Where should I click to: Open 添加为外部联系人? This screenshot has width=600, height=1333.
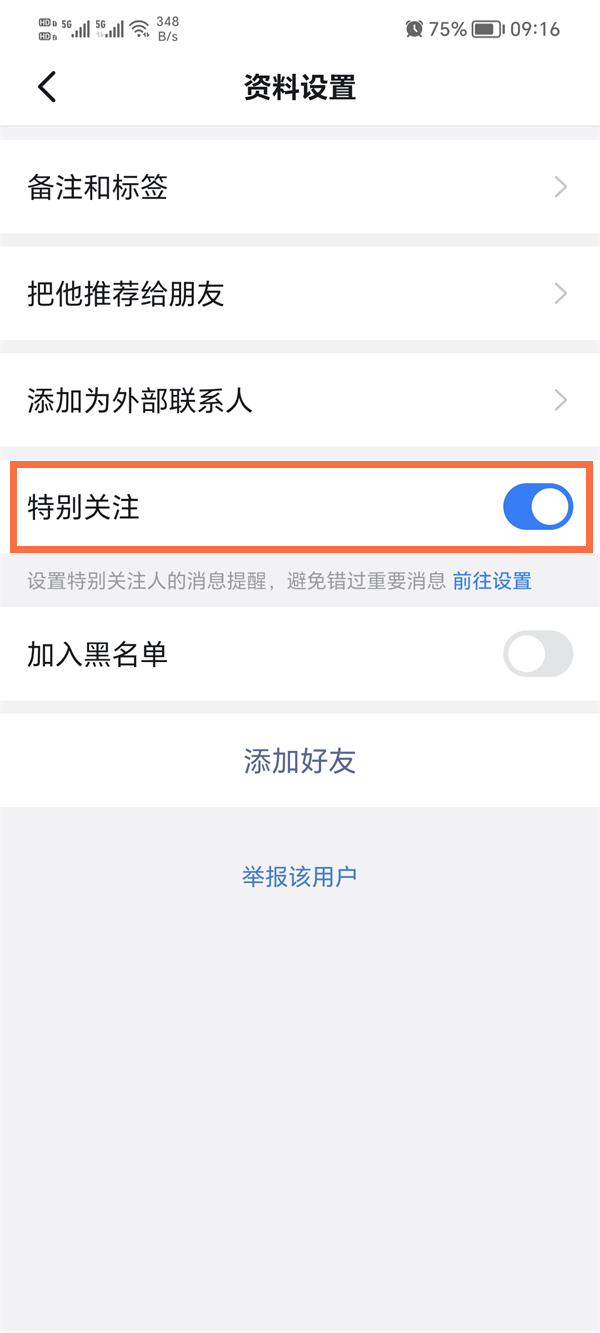[300, 401]
